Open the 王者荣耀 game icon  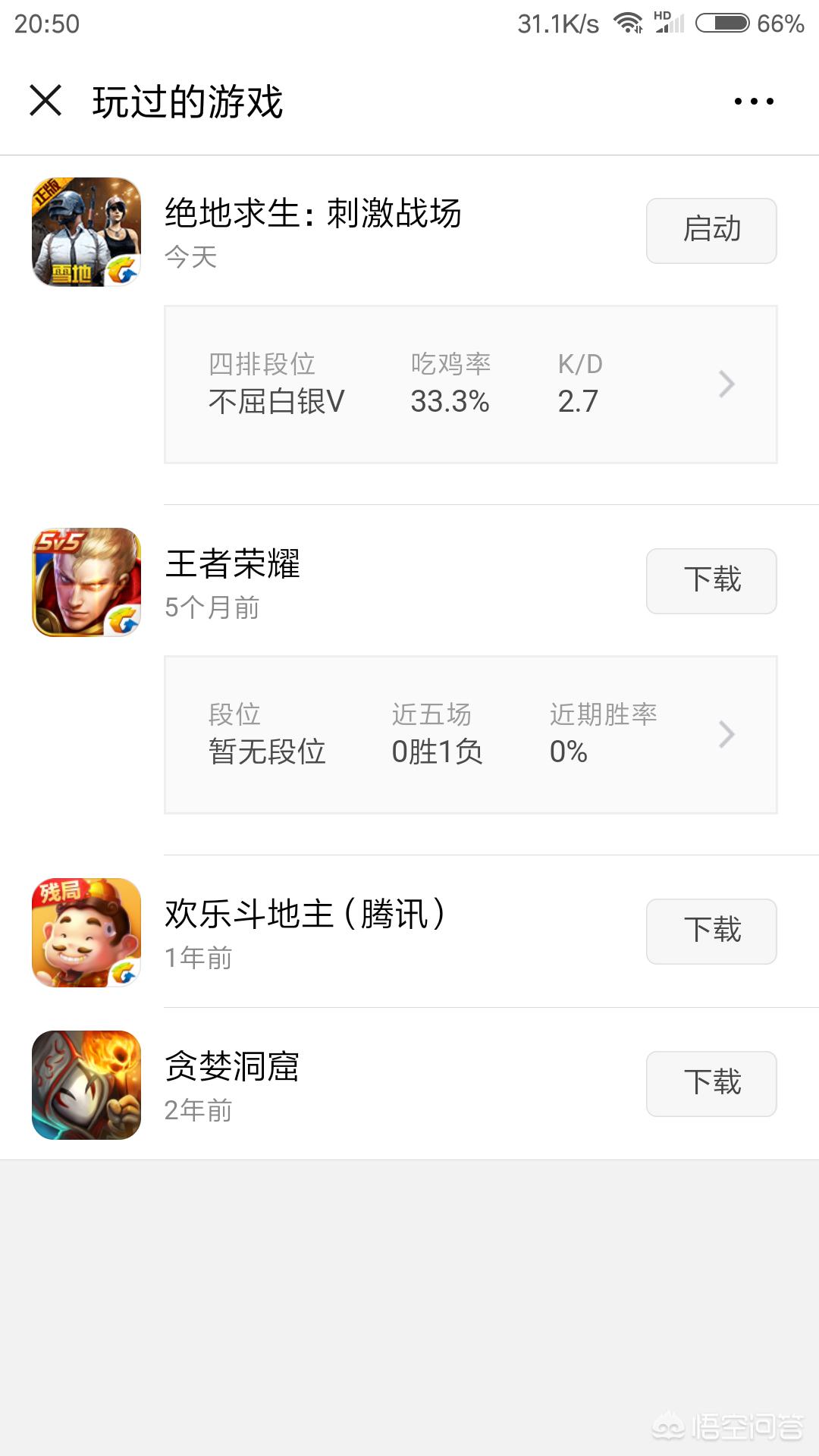[86, 582]
